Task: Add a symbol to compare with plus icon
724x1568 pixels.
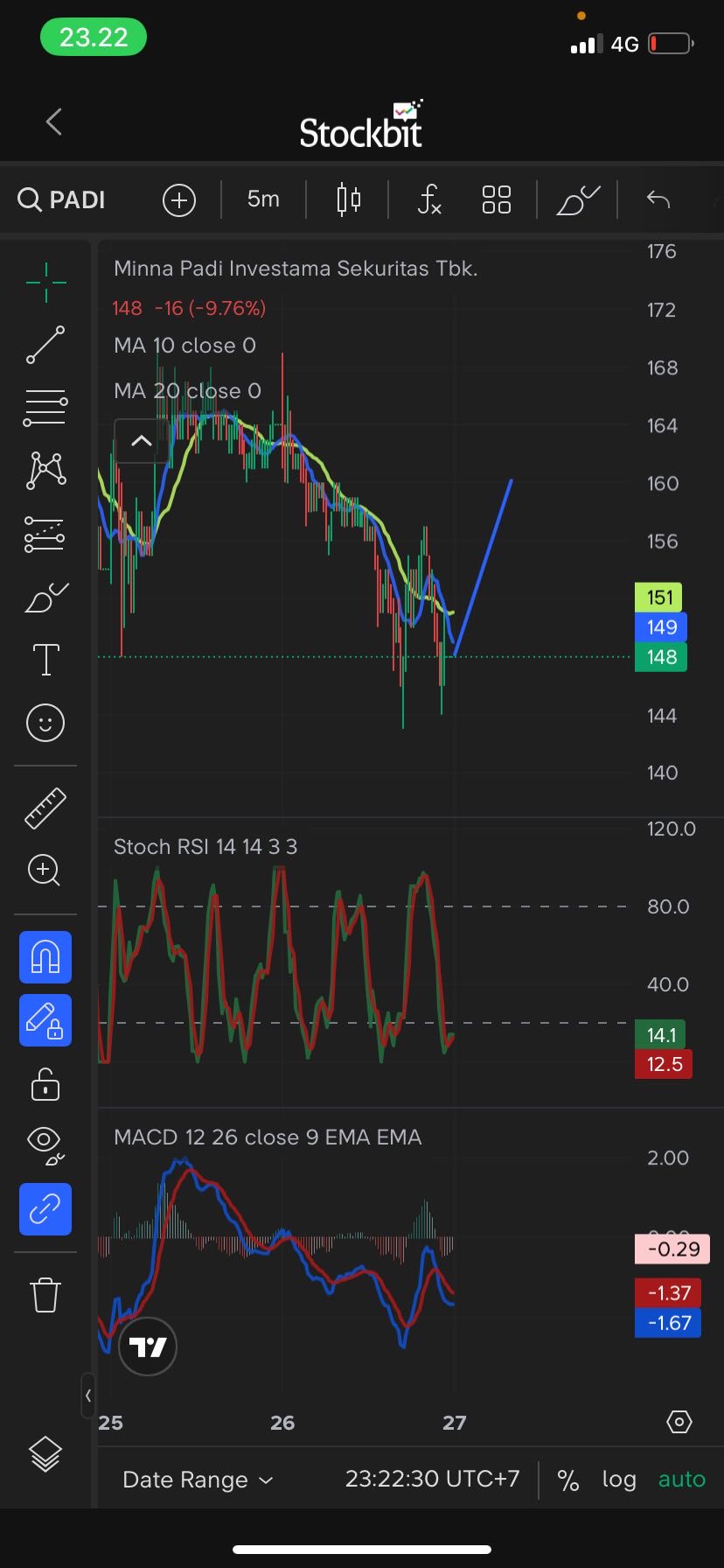Action: point(178,200)
